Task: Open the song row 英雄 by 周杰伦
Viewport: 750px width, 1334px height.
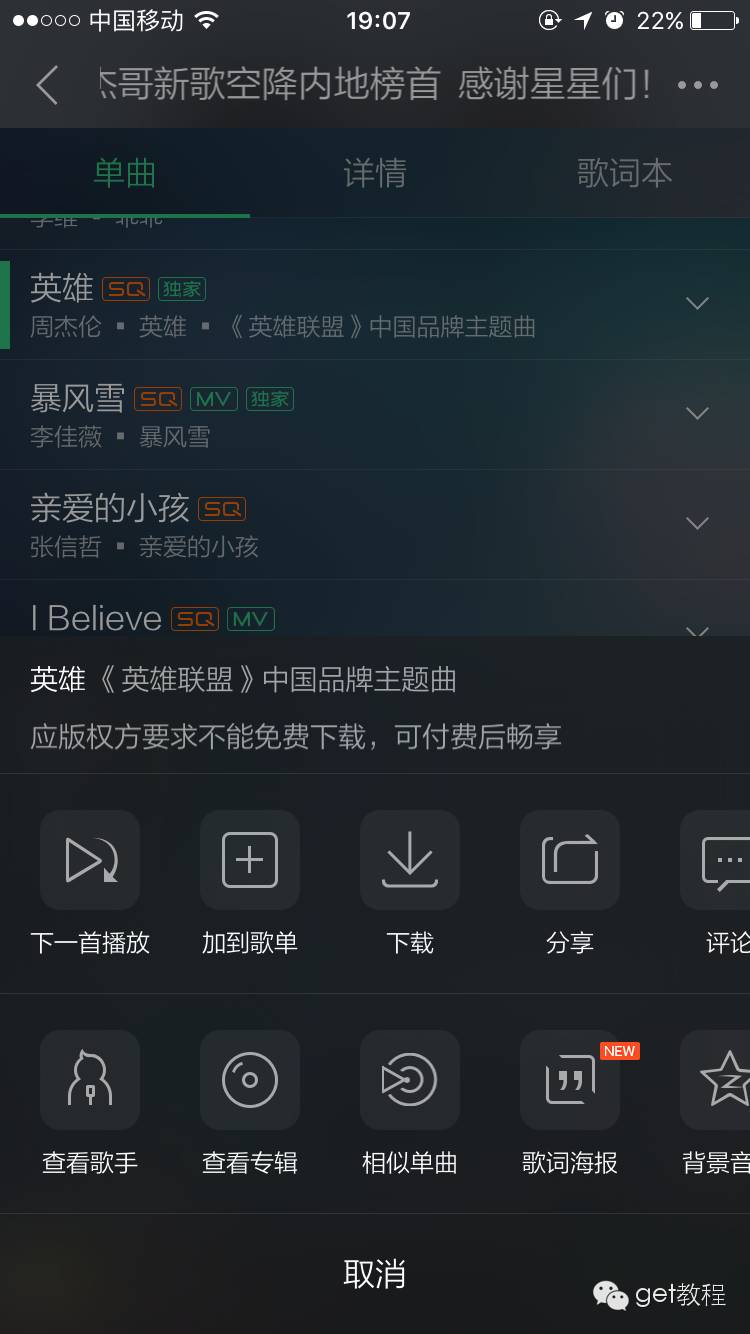Action: (x=375, y=305)
